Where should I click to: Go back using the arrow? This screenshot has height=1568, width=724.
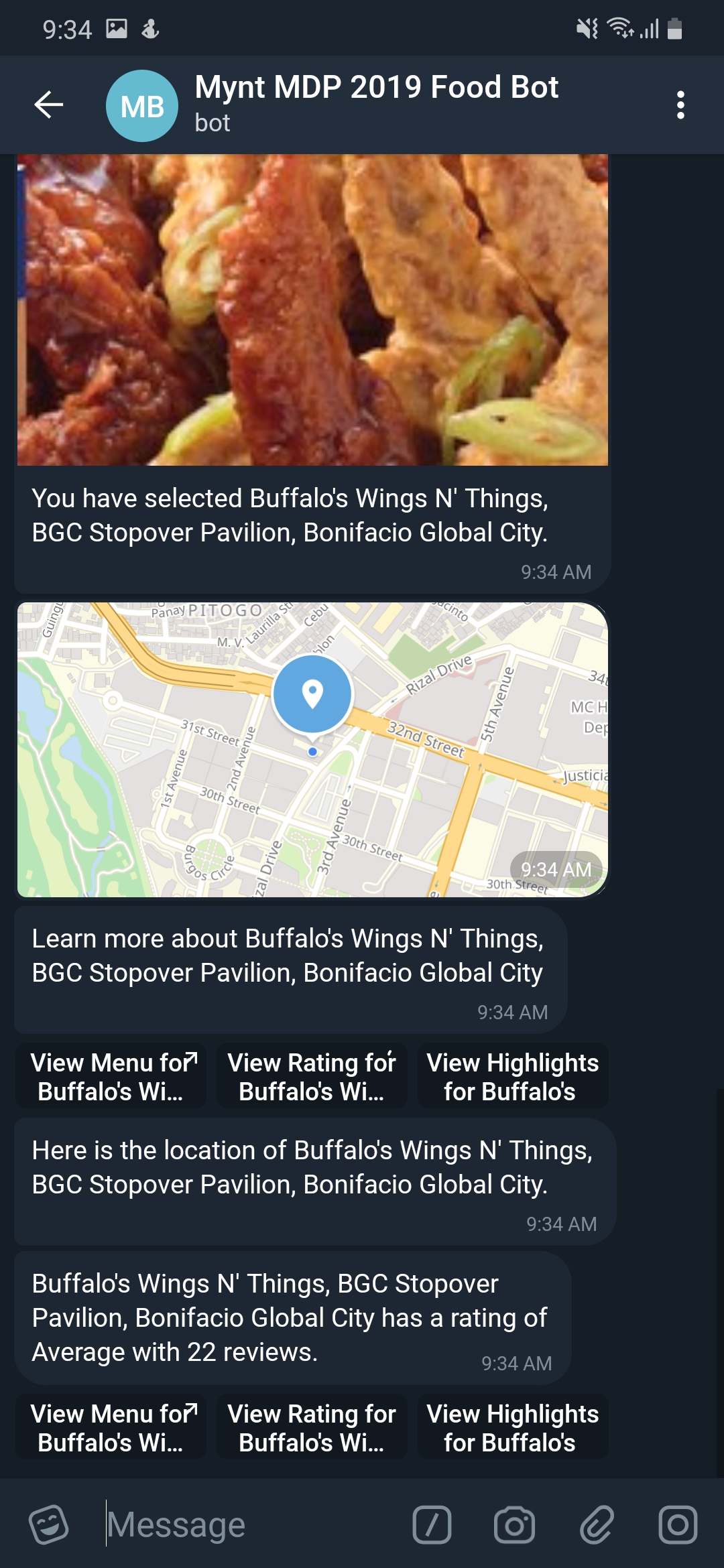[x=48, y=105]
